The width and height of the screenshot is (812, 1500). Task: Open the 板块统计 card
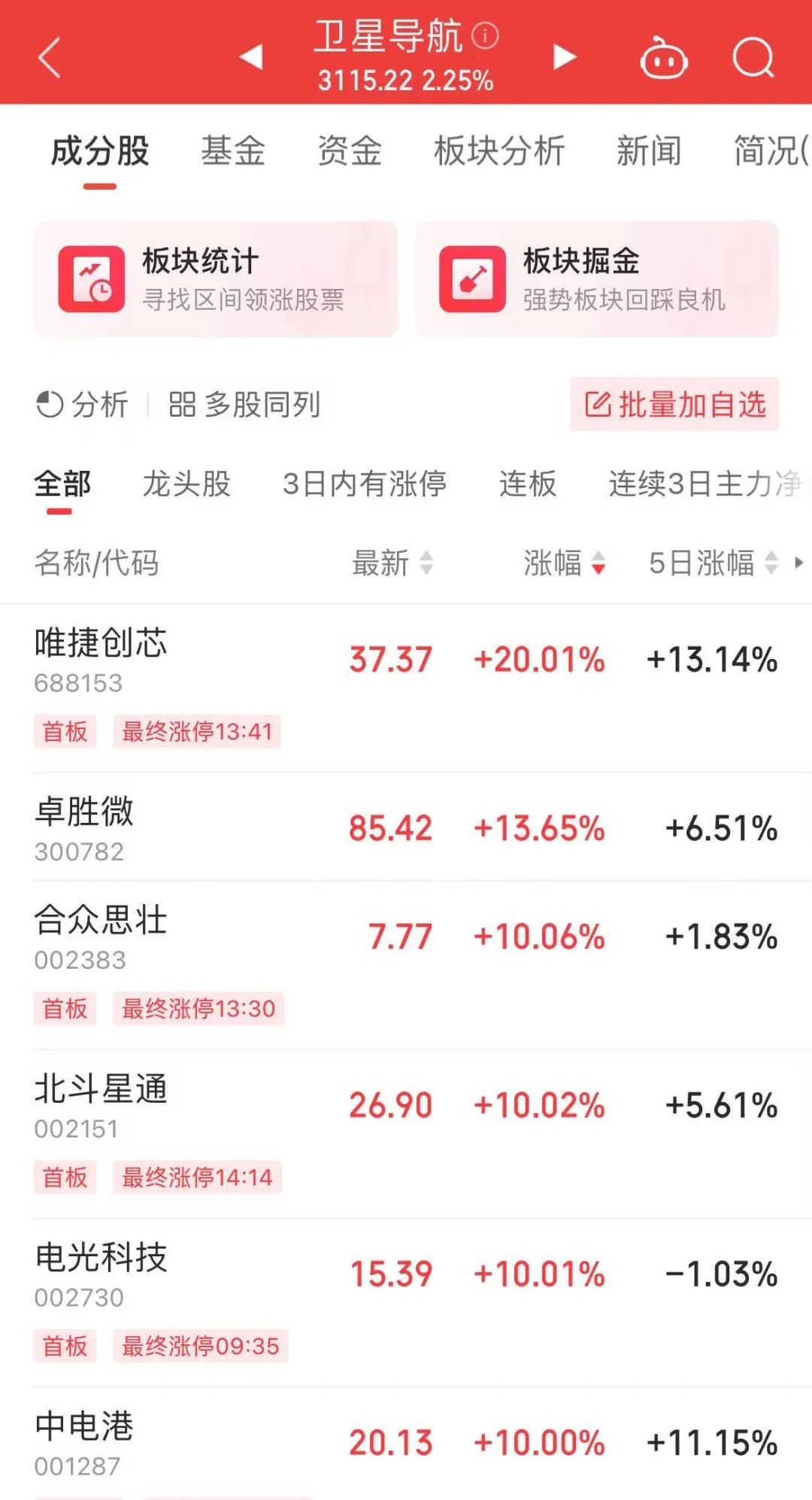pyautogui.click(x=215, y=279)
